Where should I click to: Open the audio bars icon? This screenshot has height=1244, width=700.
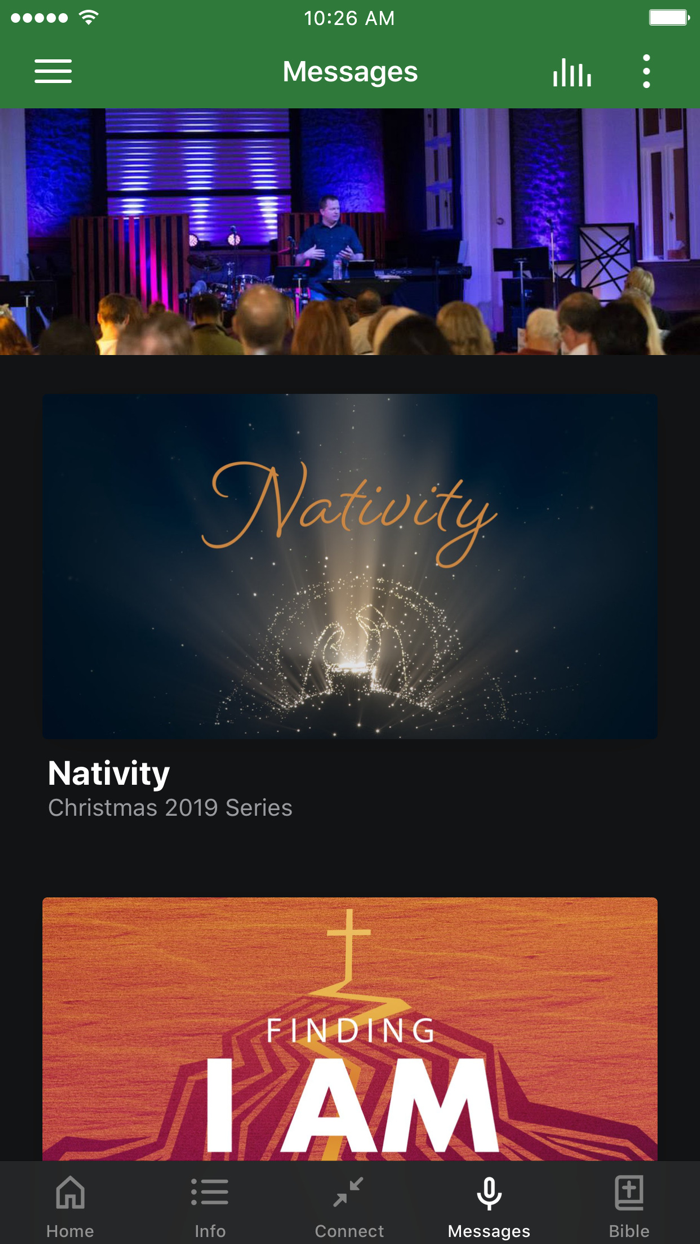coord(572,72)
